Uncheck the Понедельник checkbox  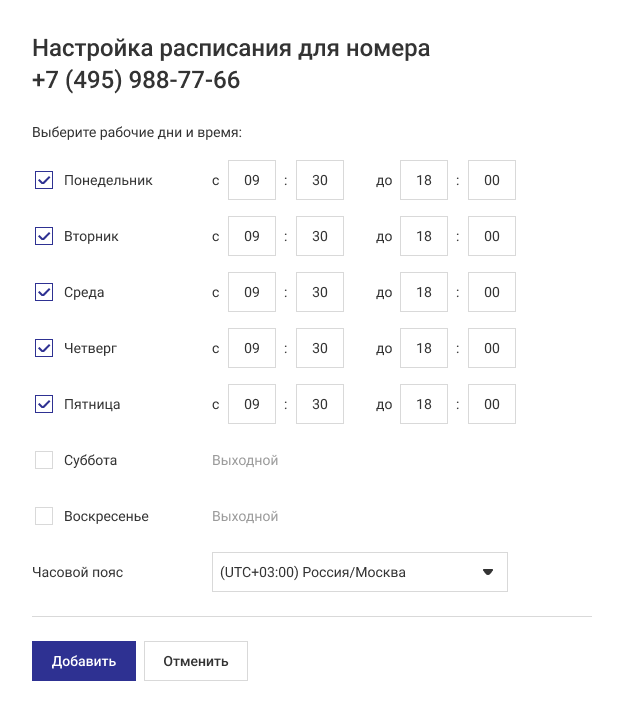[44, 181]
